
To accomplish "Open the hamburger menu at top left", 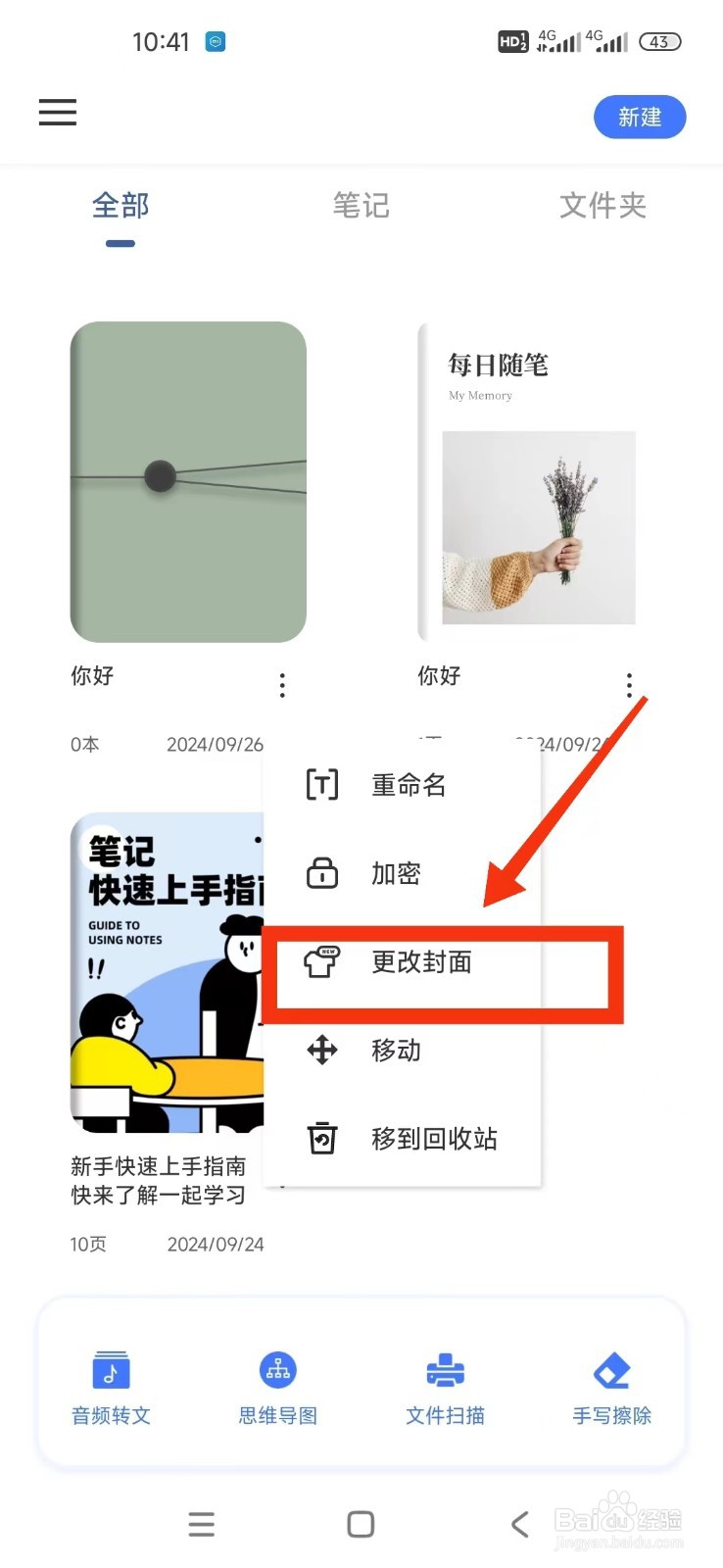I will [57, 113].
